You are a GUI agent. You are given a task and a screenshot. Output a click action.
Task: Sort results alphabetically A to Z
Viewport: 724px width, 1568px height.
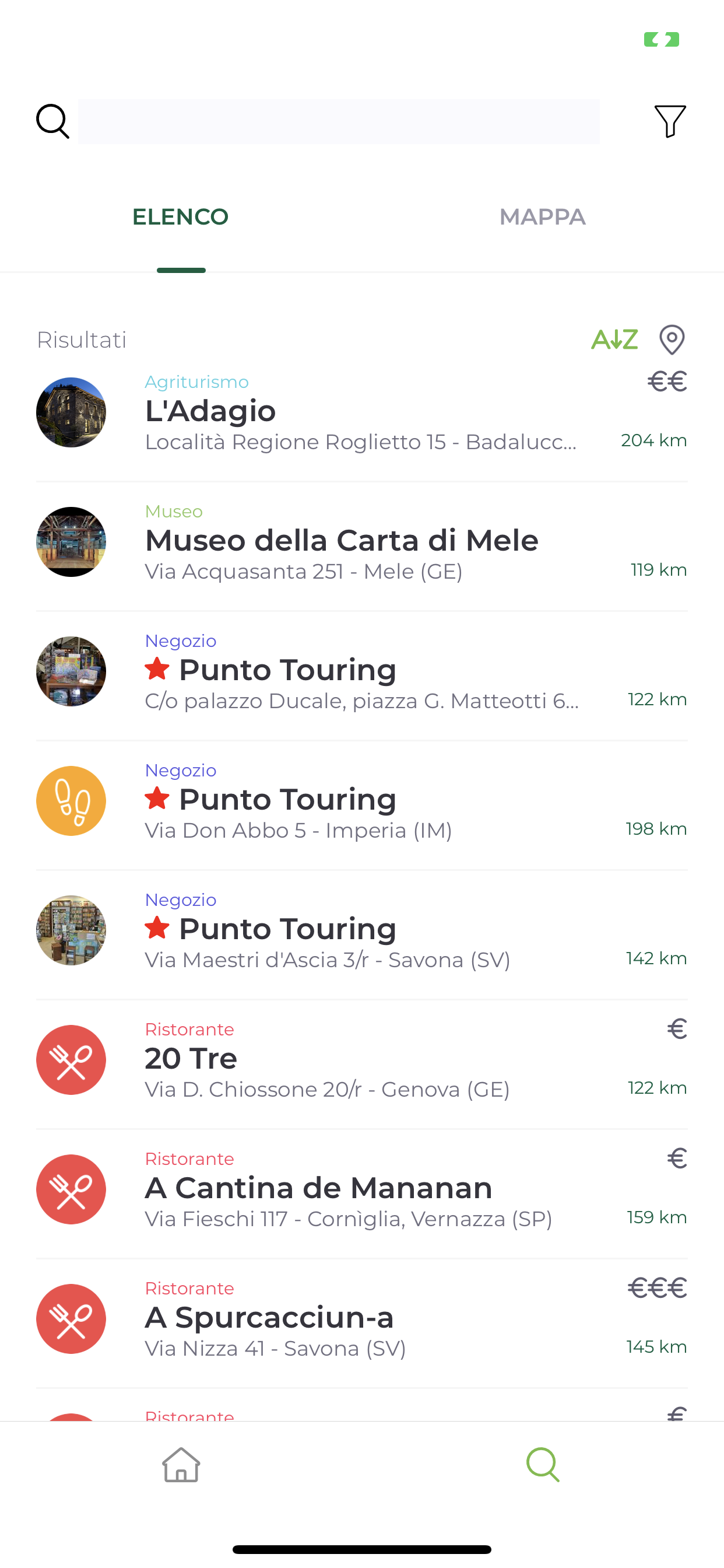click(x=614, y=339)
